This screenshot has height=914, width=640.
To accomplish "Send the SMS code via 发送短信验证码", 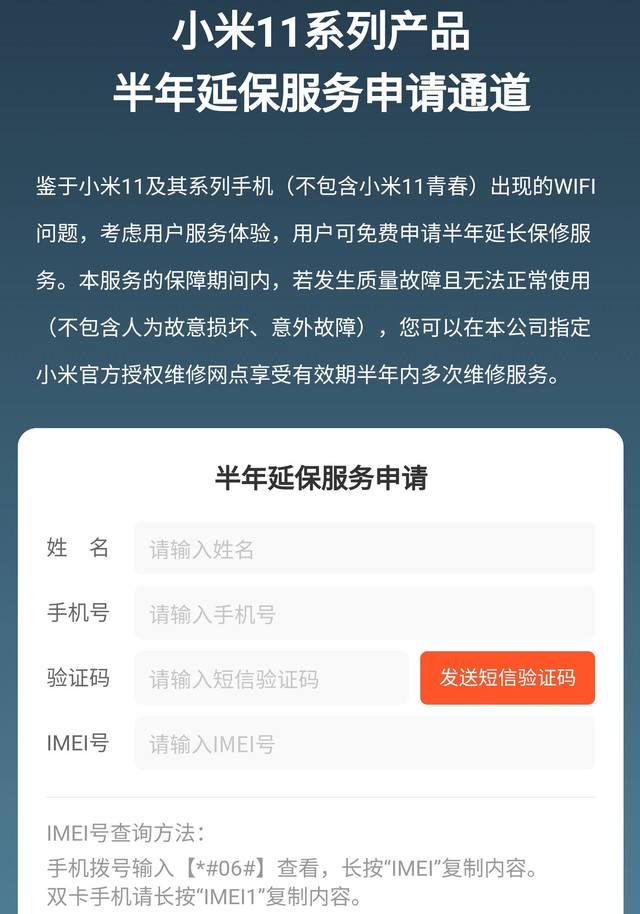I will (x=507, y=678).
